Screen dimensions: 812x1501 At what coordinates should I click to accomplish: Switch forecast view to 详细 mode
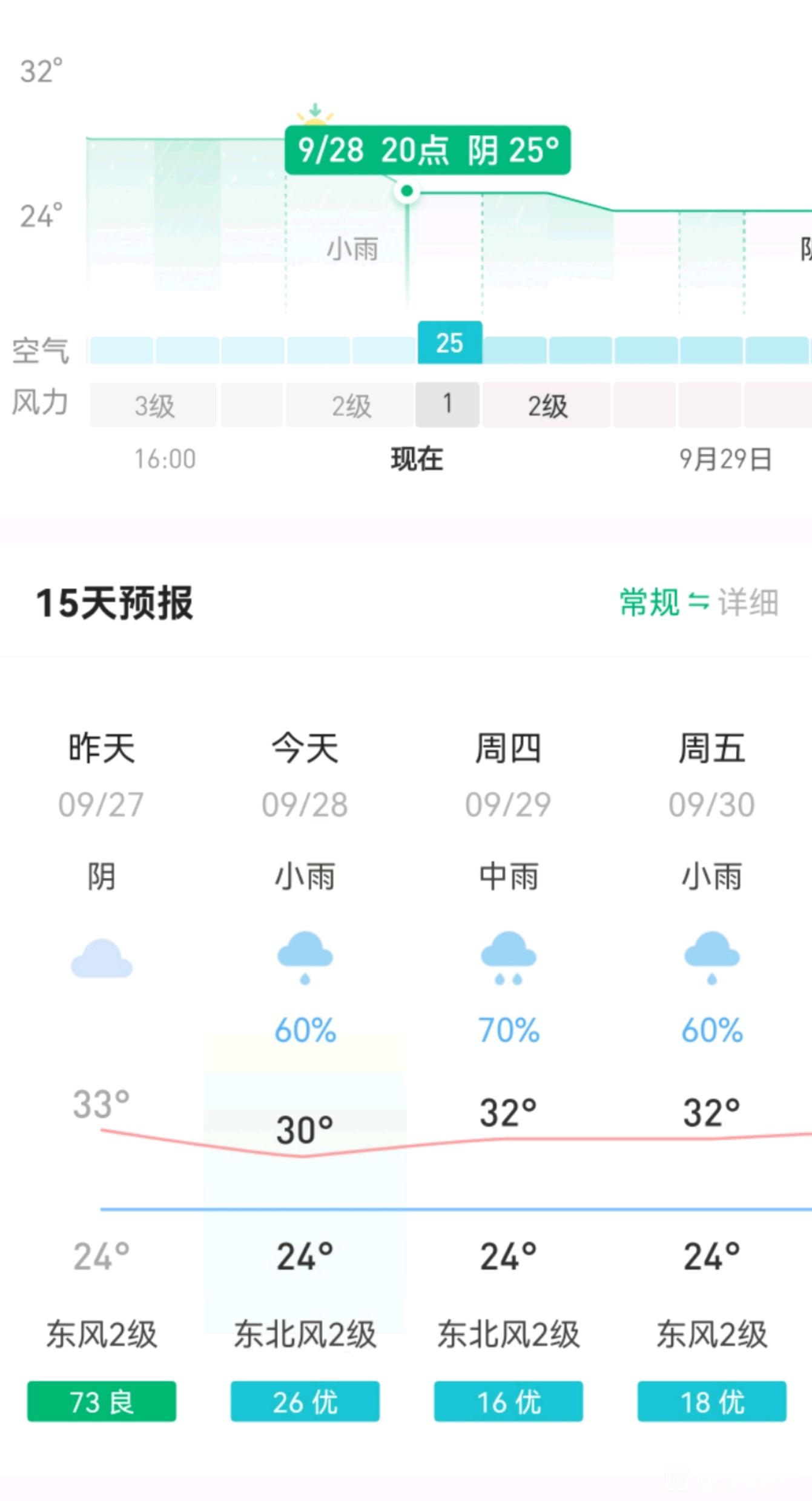(x=747, y=603)
